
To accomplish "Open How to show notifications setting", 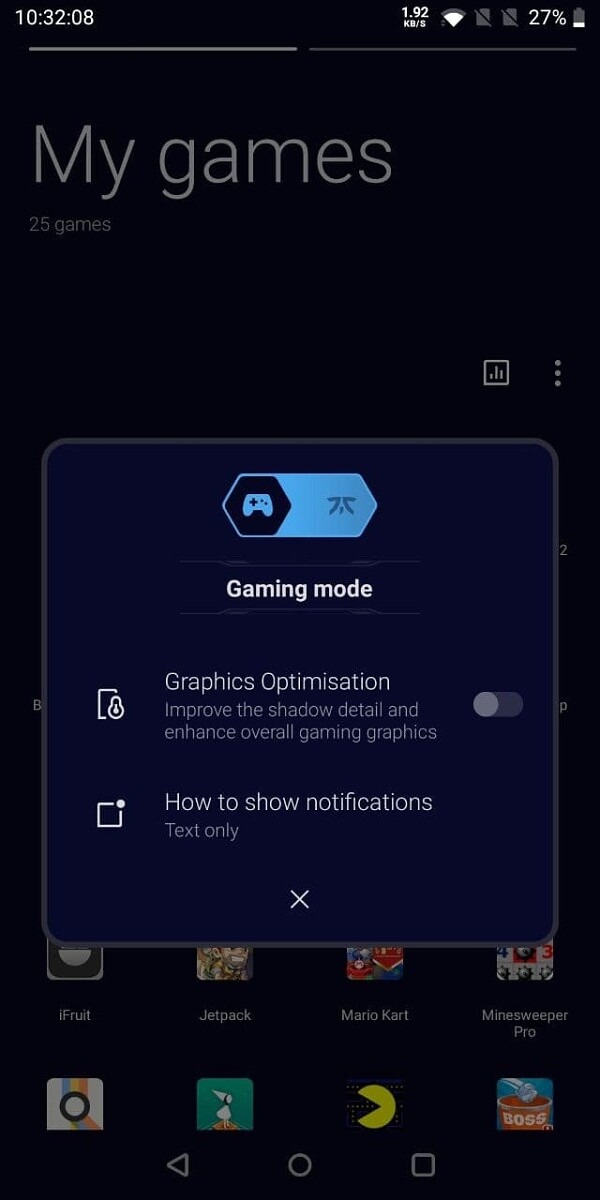I will (x=299, y=815).
